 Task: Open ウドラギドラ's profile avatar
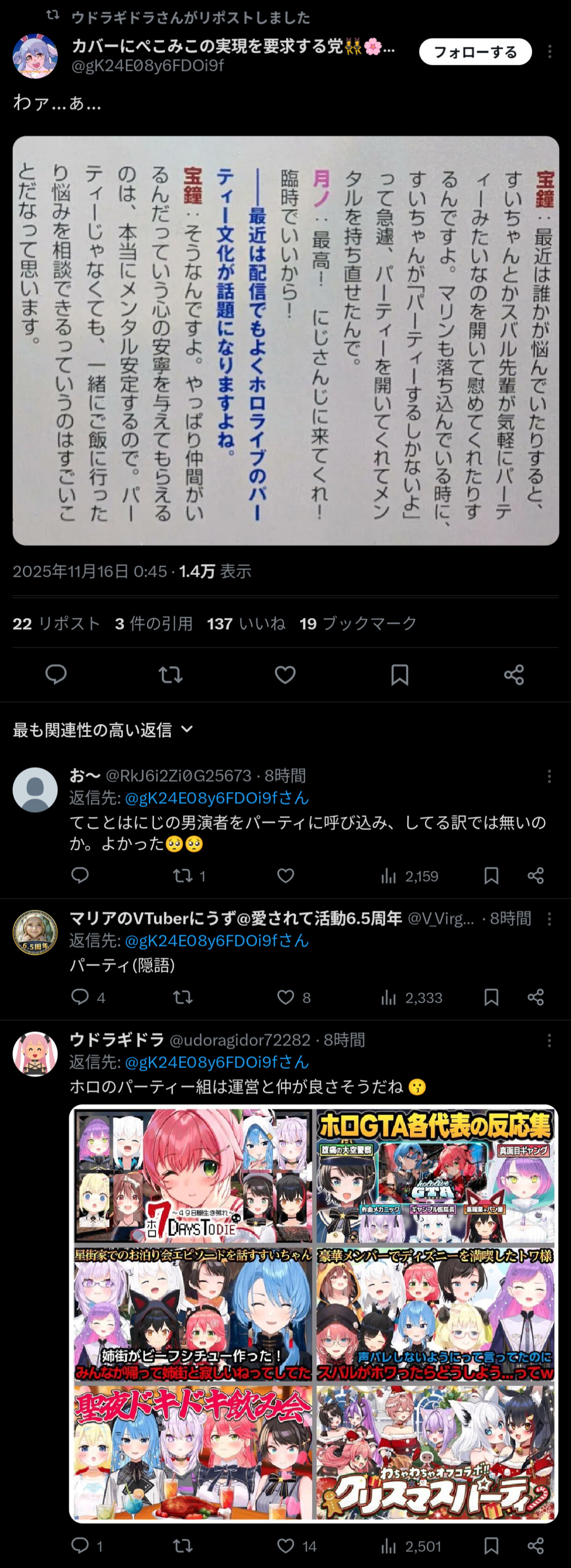[x=36, y=1054]
